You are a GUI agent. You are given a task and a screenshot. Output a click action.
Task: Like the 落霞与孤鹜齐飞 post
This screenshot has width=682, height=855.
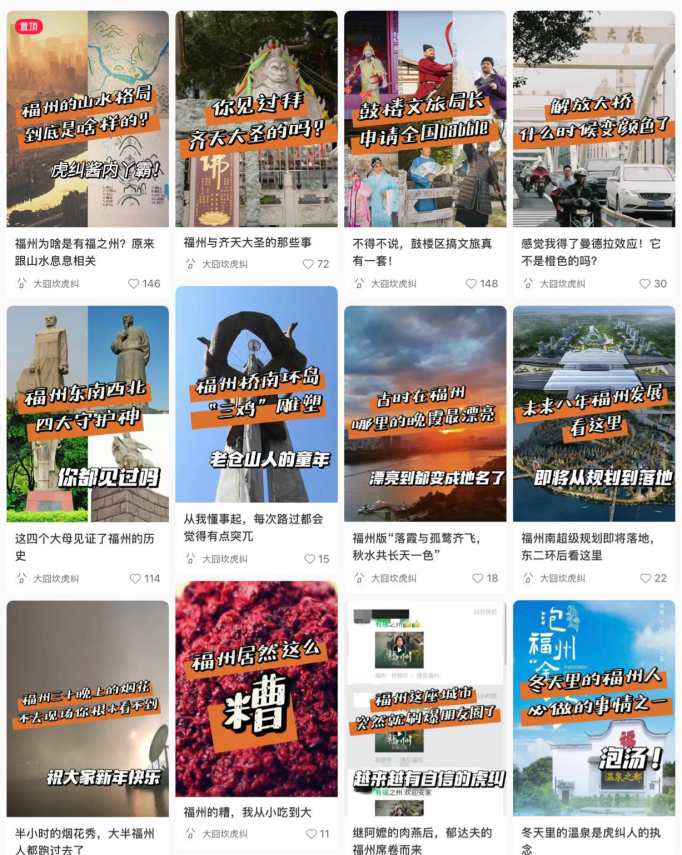tap(476, 579)
